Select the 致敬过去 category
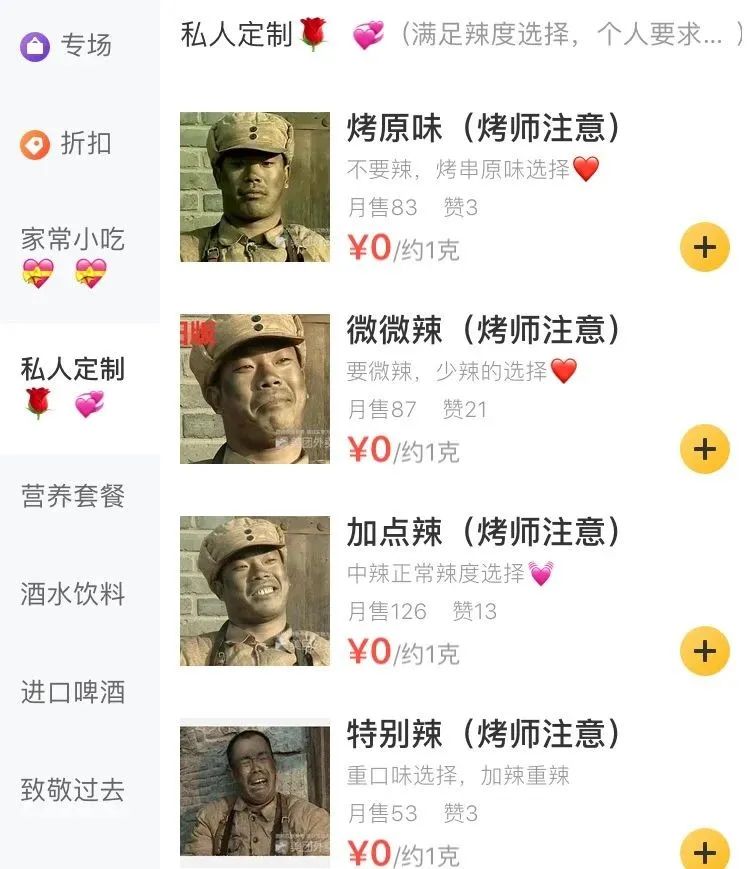Viewport: 750px width, 869px height. click(72, 790)
